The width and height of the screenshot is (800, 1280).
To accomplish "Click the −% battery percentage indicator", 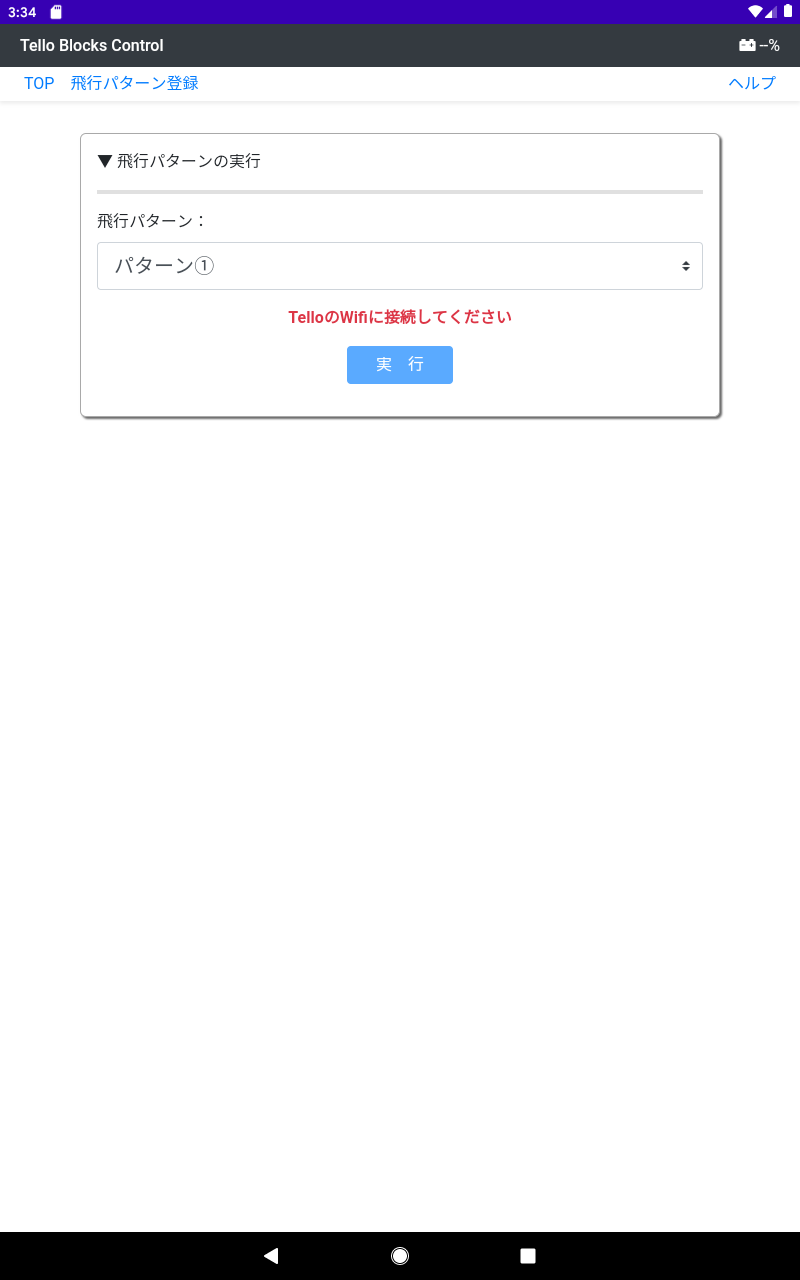I will [769, 44].
